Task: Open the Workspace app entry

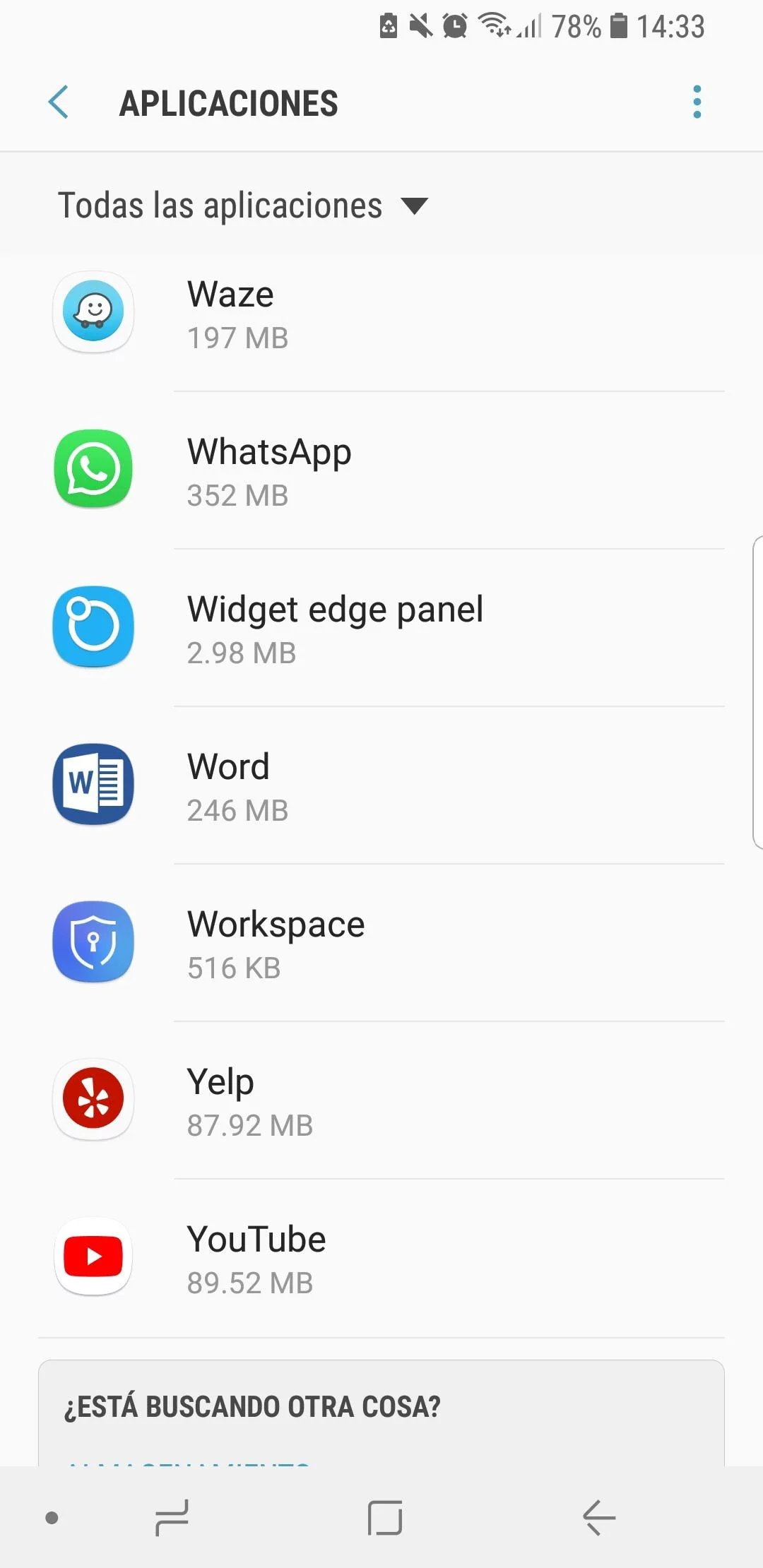Action: click(381, 943)
